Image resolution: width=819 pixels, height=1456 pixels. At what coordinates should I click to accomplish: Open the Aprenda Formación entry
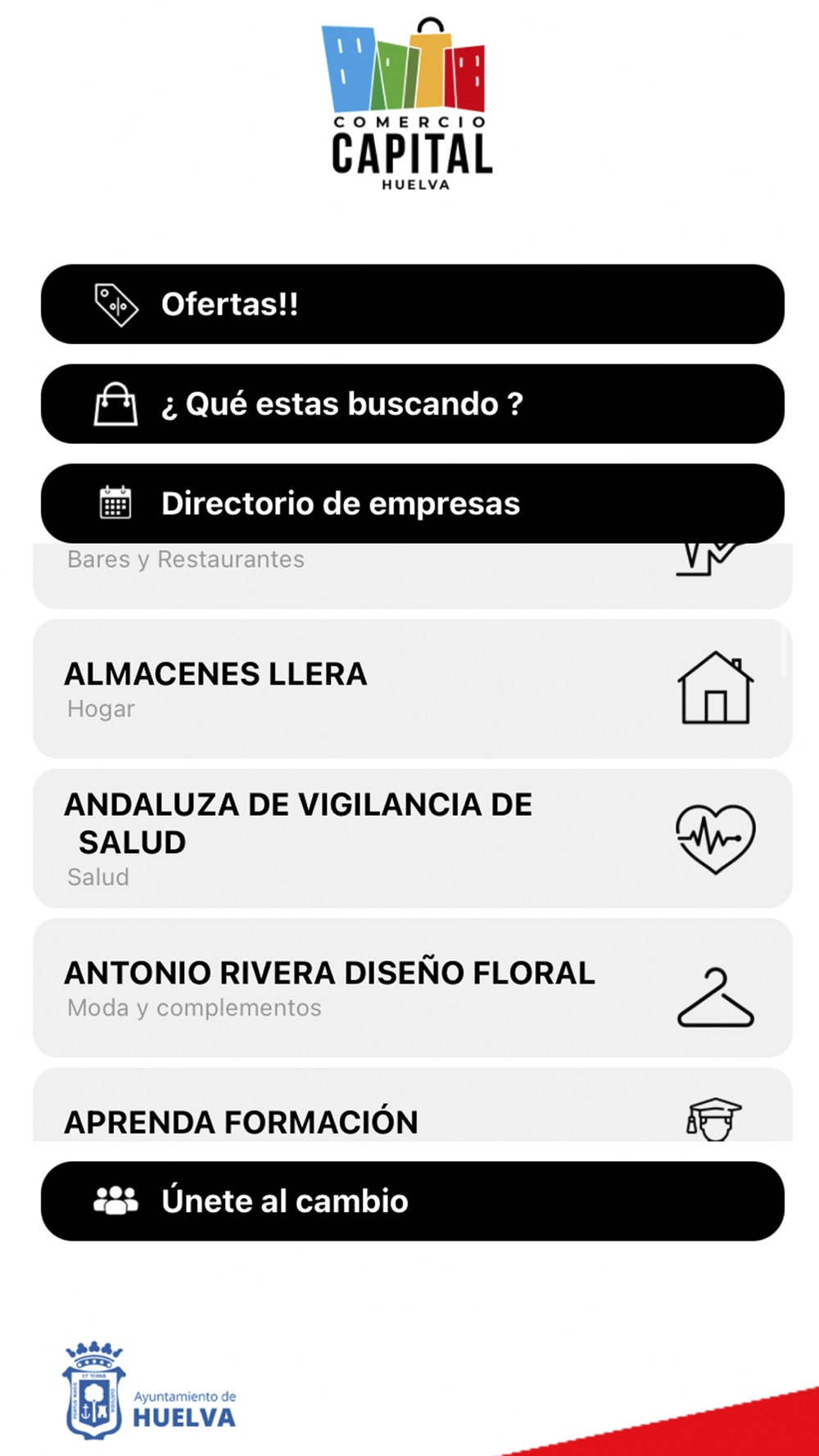[x=413, y=1105]
